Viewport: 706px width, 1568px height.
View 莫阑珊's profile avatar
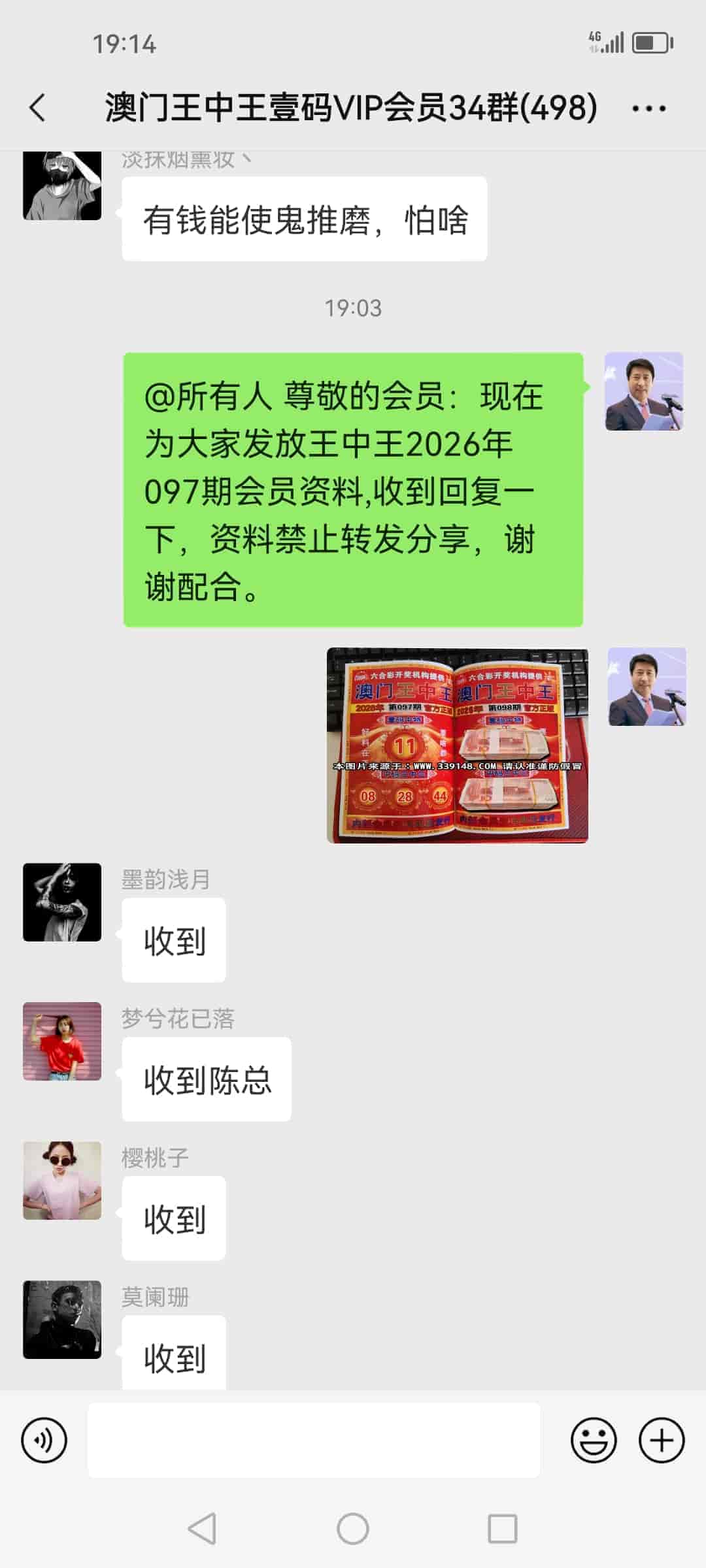pyautogui.click(x=62, y=1320)
